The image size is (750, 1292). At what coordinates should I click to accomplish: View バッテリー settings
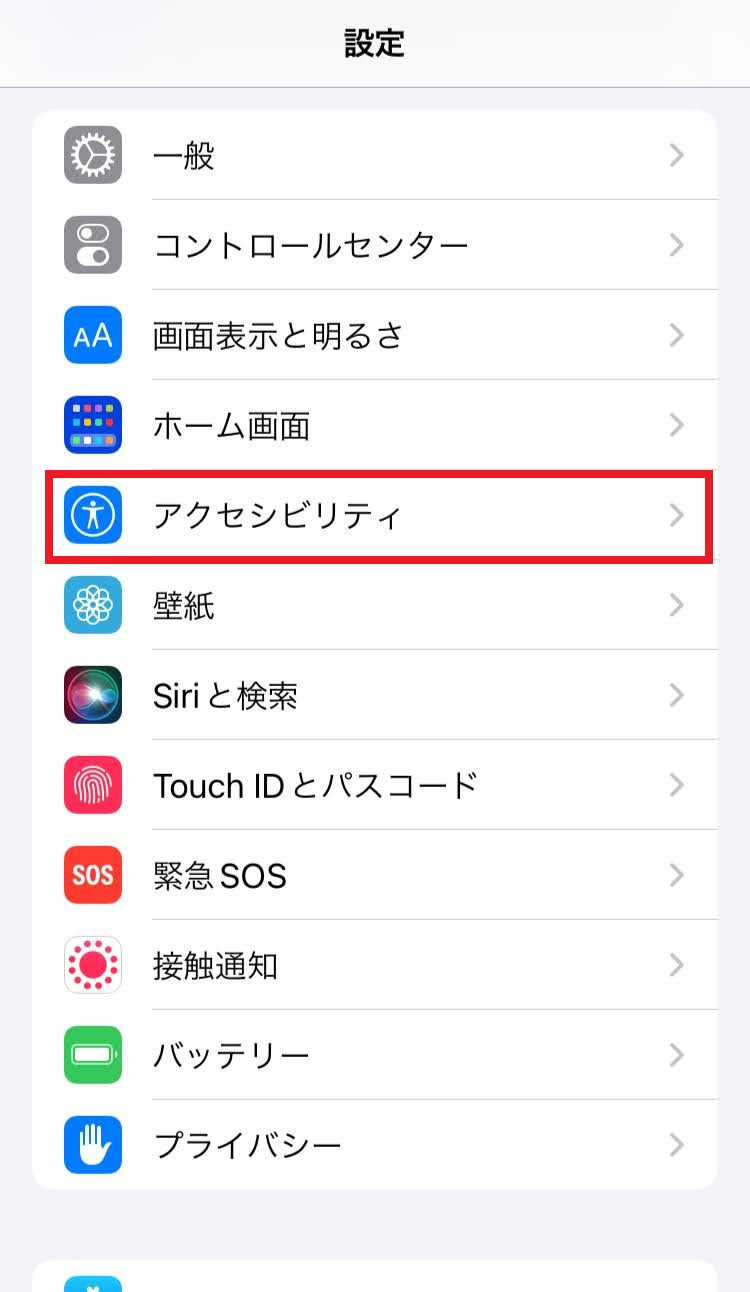tap(374, 1055)
